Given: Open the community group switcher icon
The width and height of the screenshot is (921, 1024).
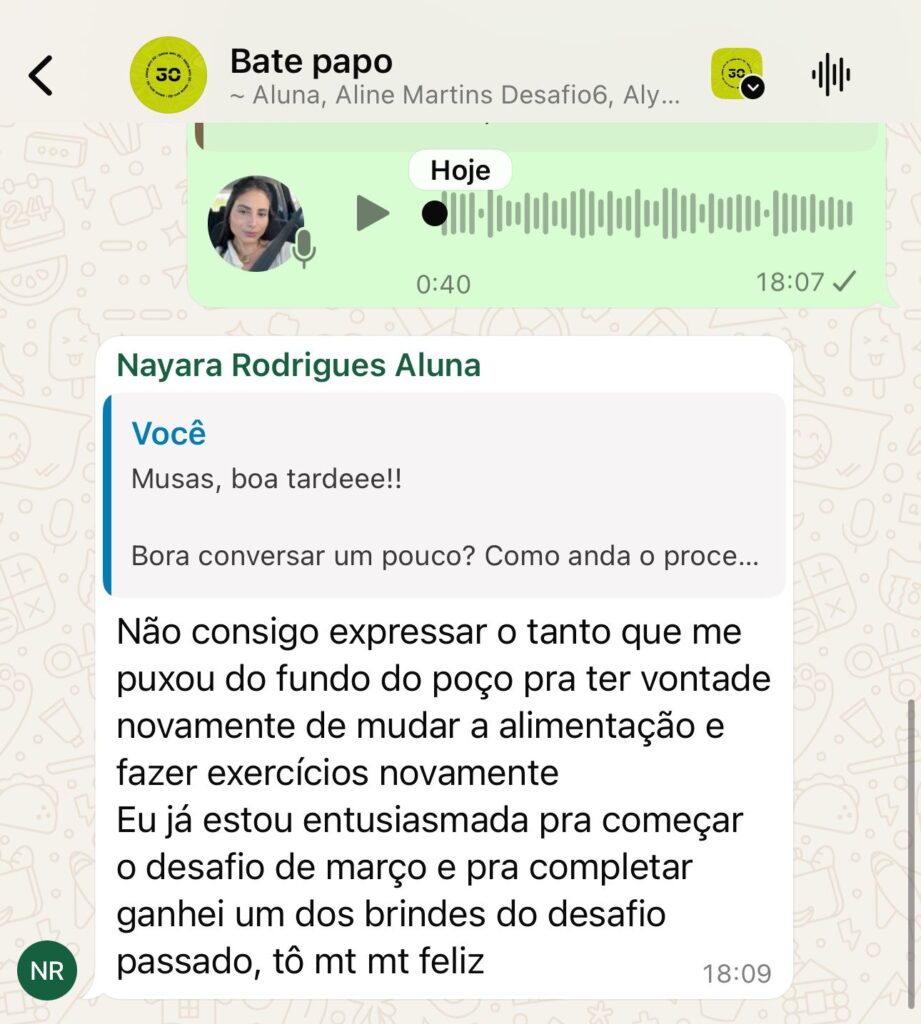Looking at the screenshot, I should coord(737,75).
